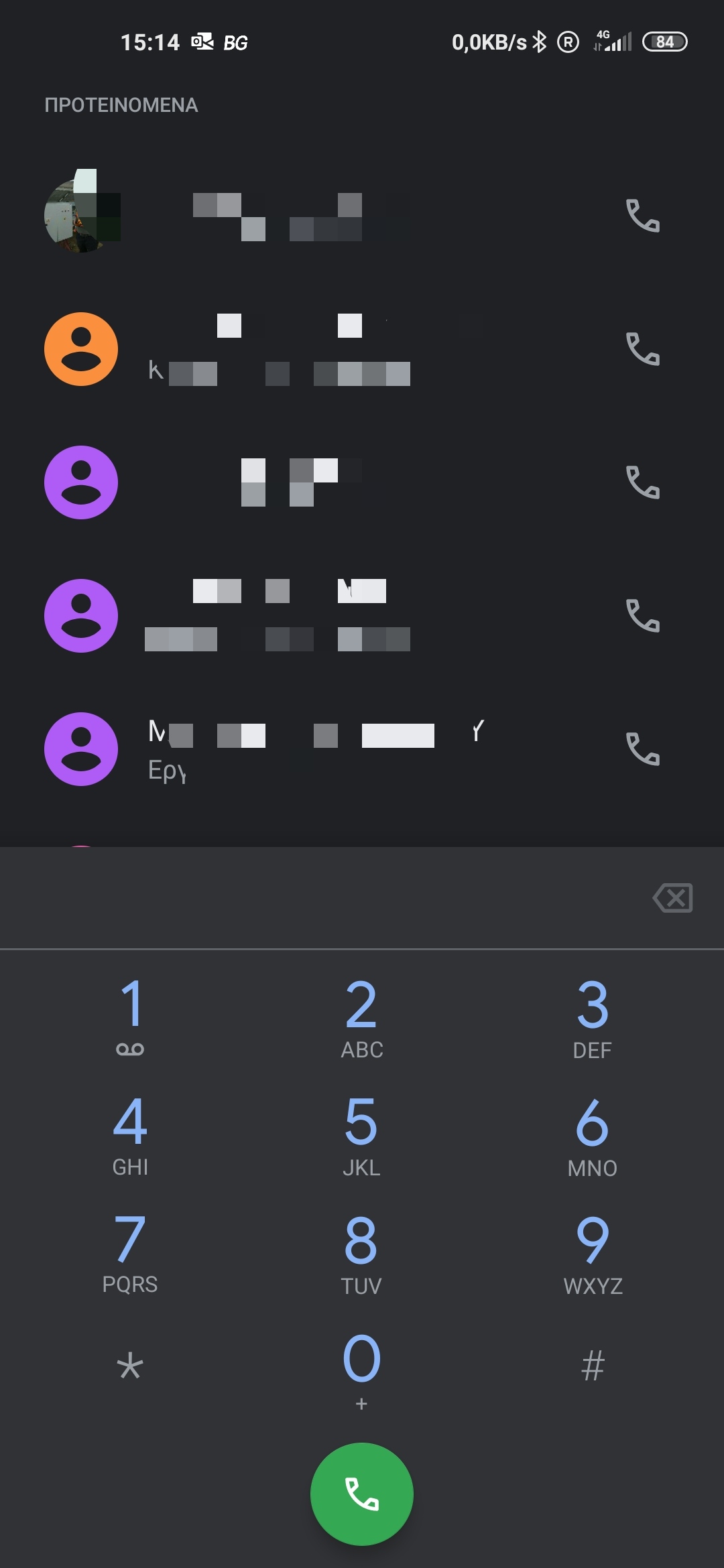
Task: Call the contact with the photo avatar
Action: pyautogui.click(x=642, y=215)
